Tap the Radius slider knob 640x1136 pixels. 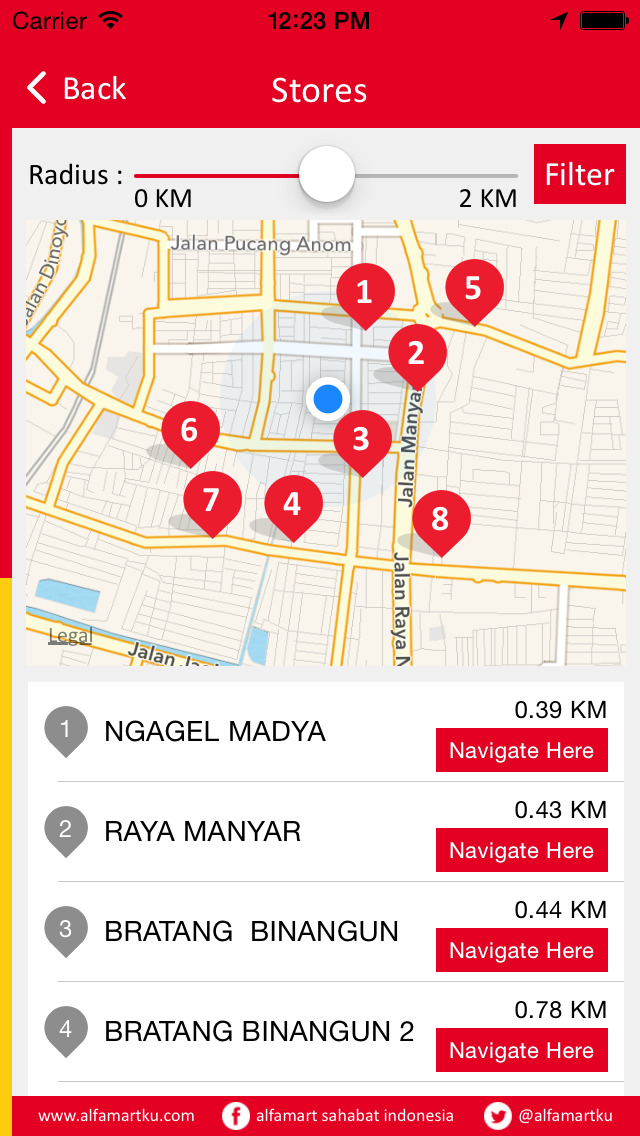327,174
